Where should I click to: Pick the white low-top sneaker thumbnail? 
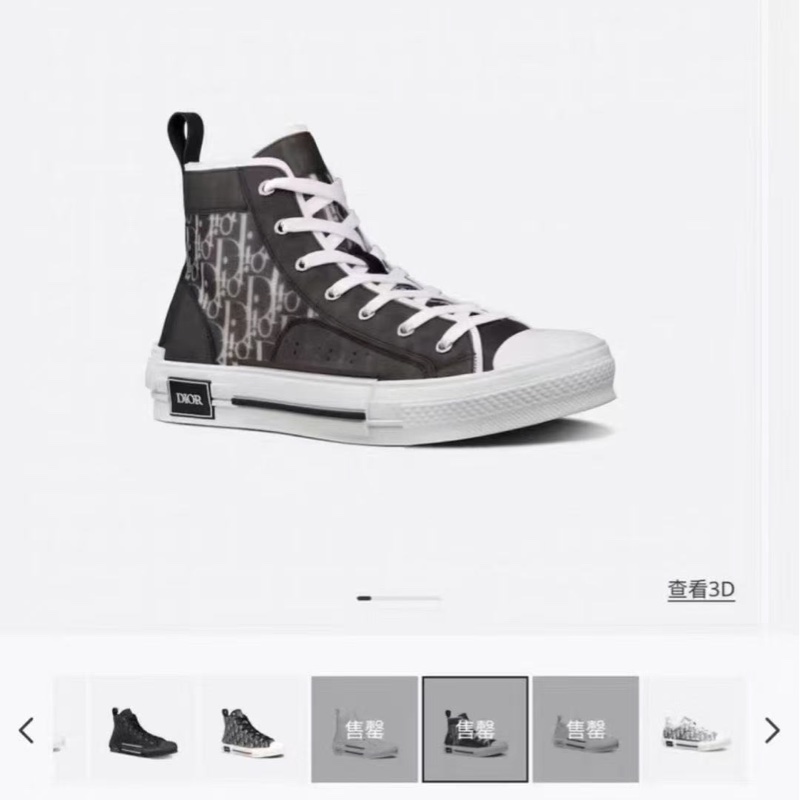point(695,730)
